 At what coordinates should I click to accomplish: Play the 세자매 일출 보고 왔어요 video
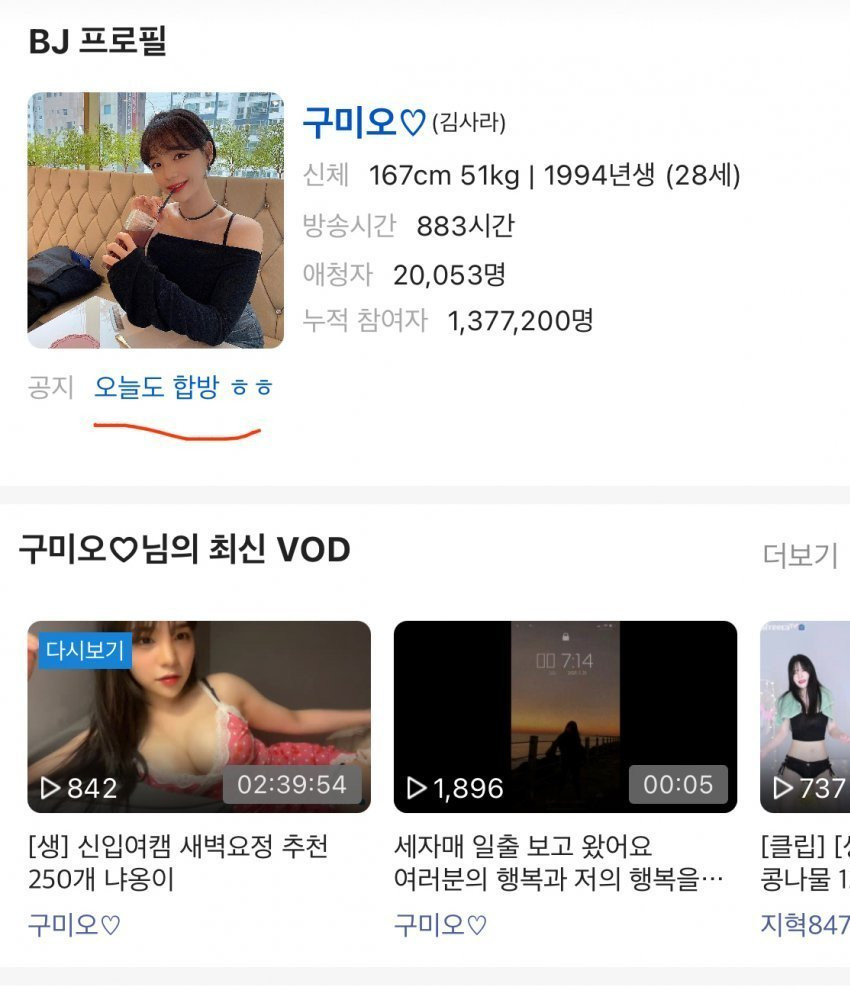565,716
